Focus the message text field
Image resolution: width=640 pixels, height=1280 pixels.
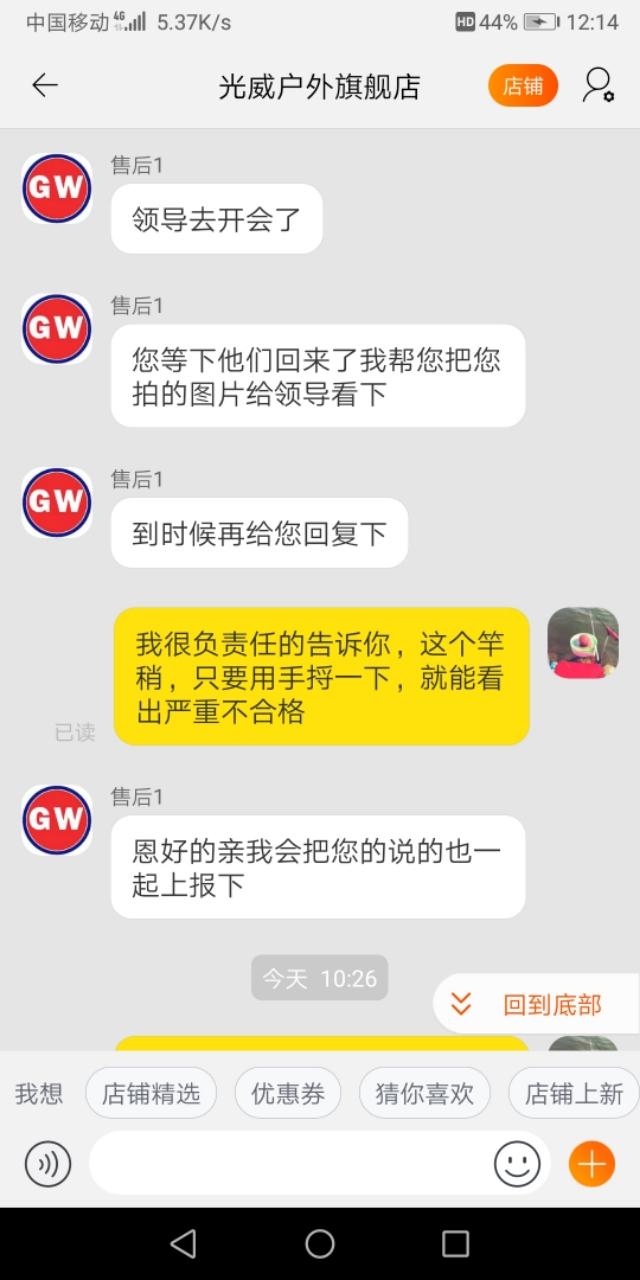tap(290, 1164)
